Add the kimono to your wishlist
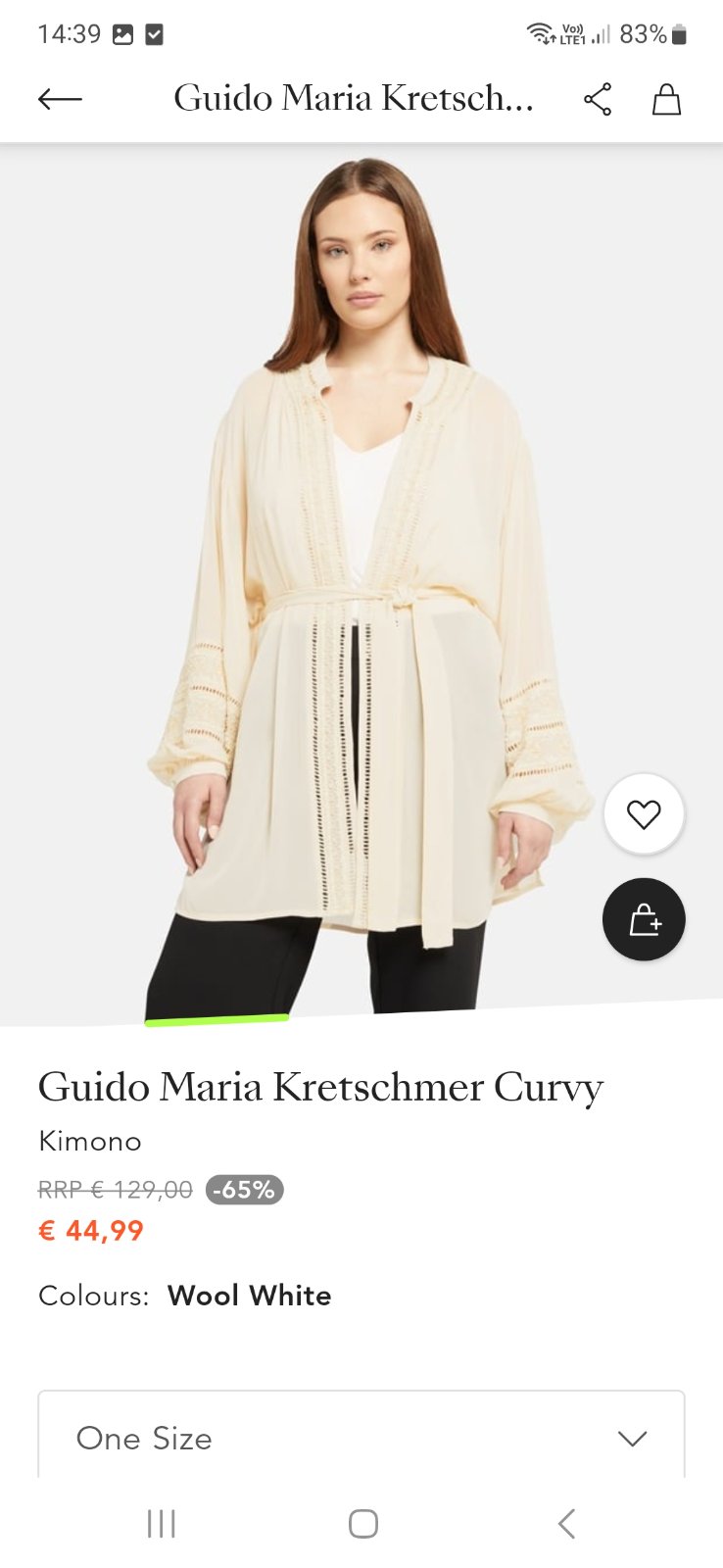The height and width of the screenshot is (1568, 723). (644, 814)
